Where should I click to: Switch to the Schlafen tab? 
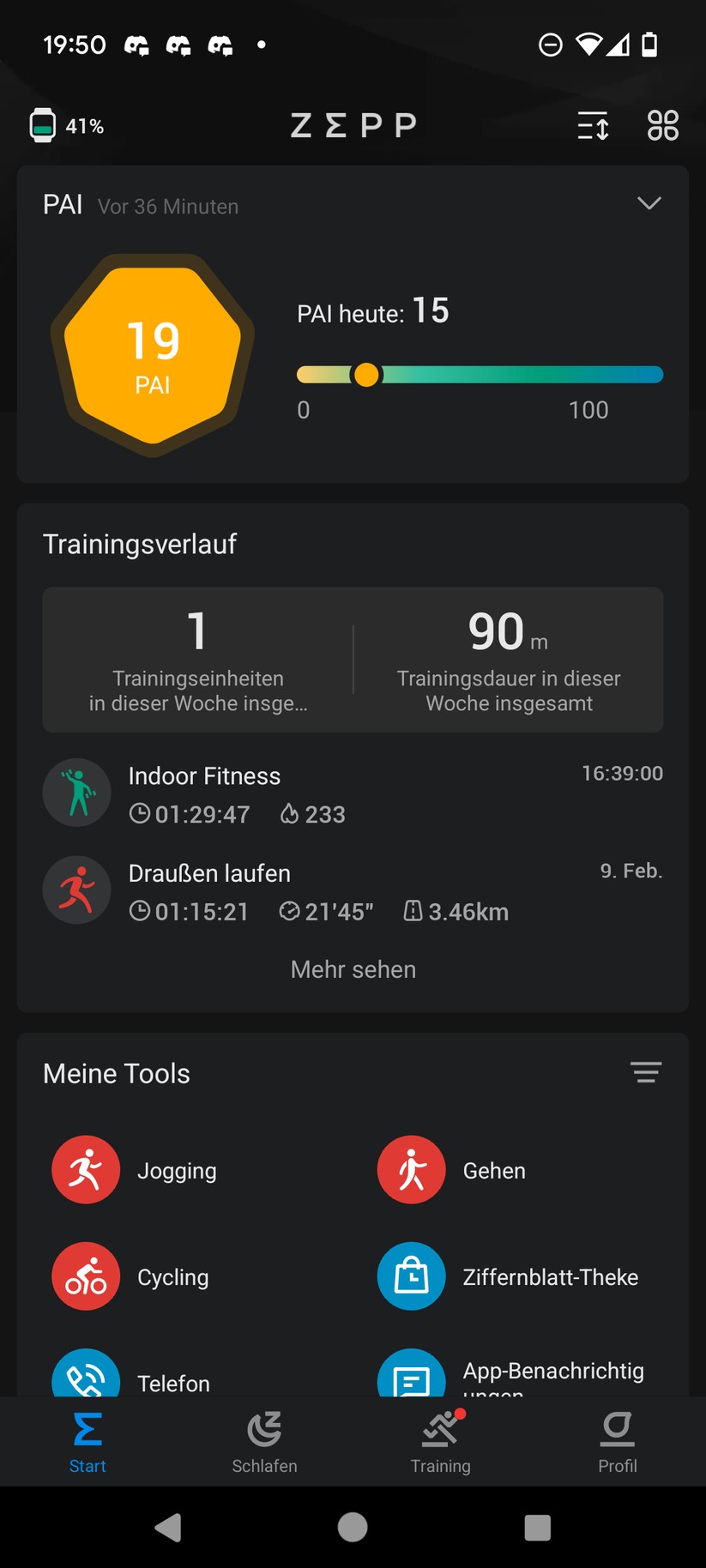coord(264,1442)
